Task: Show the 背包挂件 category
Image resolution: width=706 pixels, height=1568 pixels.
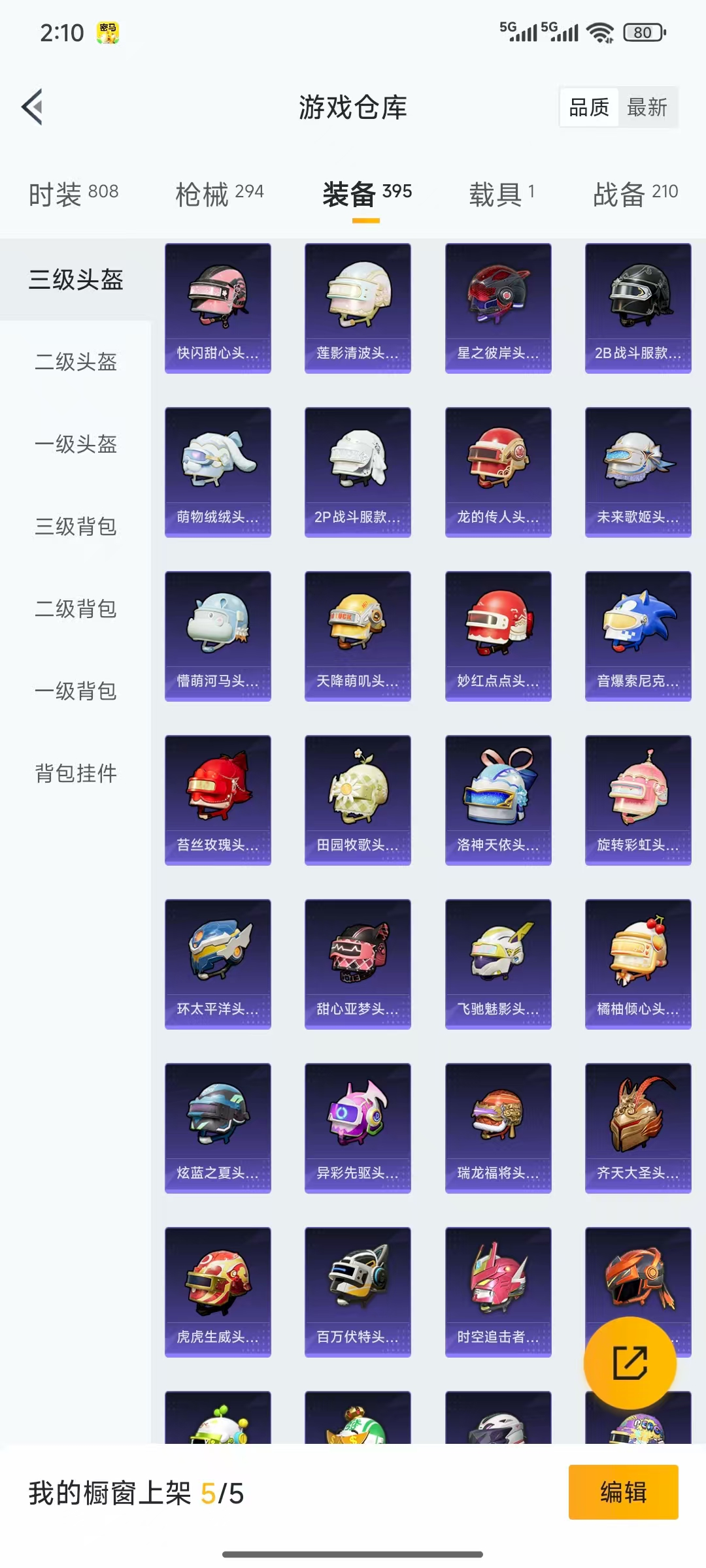Action: tap(76, 773)
